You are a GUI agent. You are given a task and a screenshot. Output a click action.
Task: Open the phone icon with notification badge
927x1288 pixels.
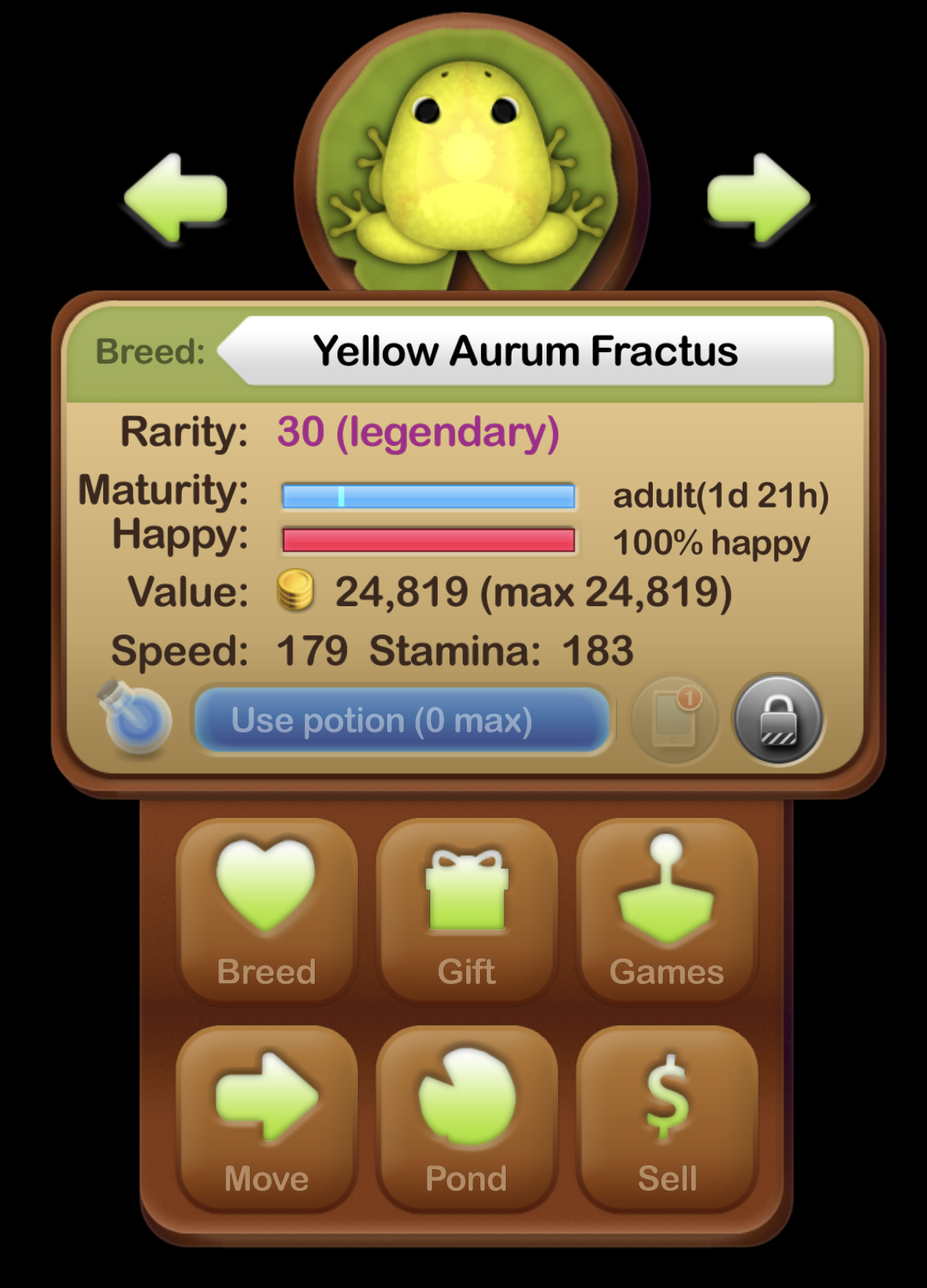coord(674,719)
